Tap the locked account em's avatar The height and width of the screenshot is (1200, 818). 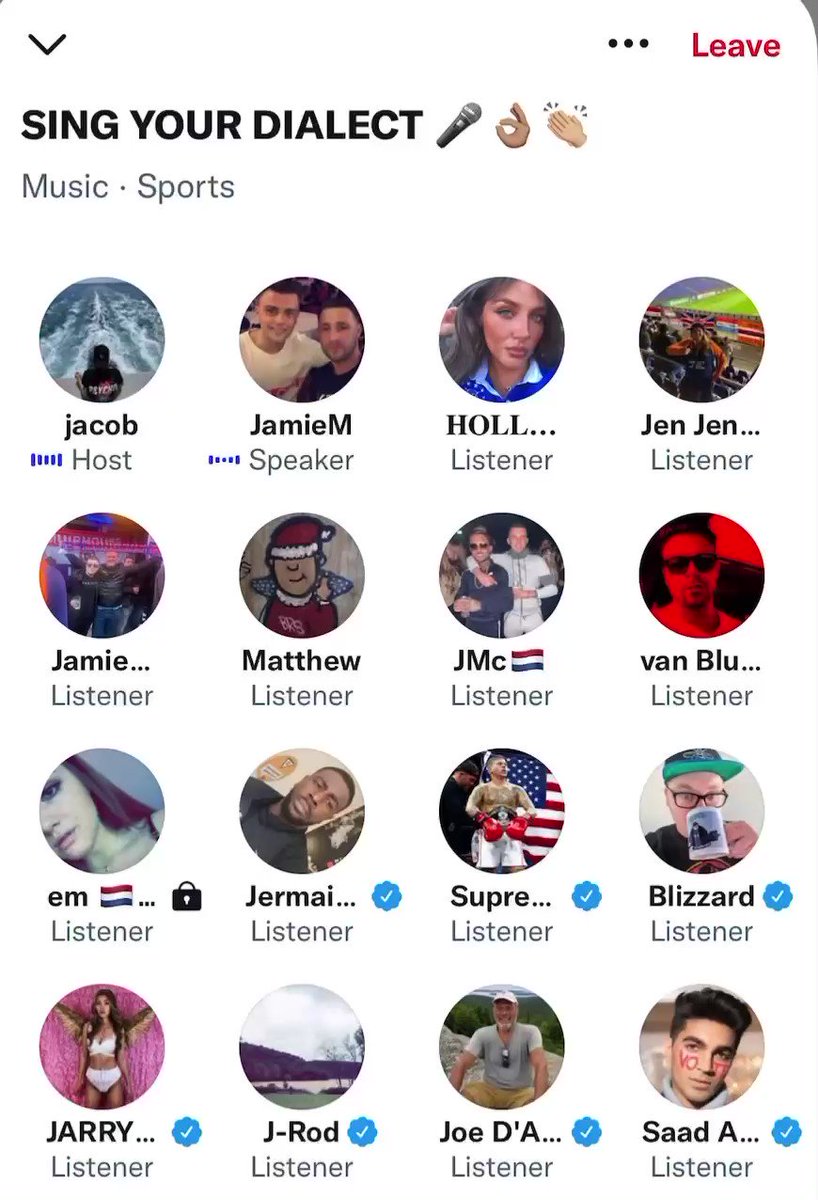(x=101, y=811)
